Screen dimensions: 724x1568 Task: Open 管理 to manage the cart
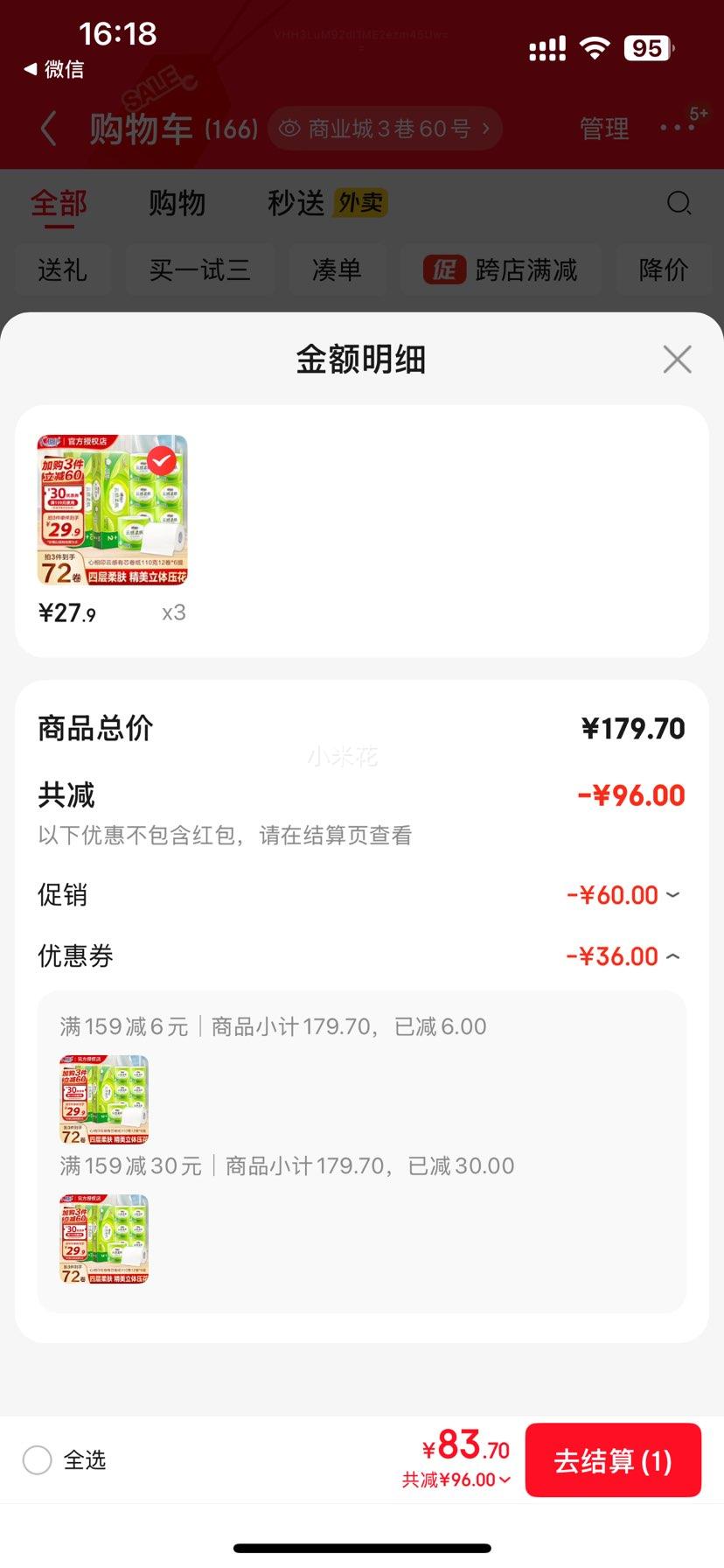coord(604,129)
